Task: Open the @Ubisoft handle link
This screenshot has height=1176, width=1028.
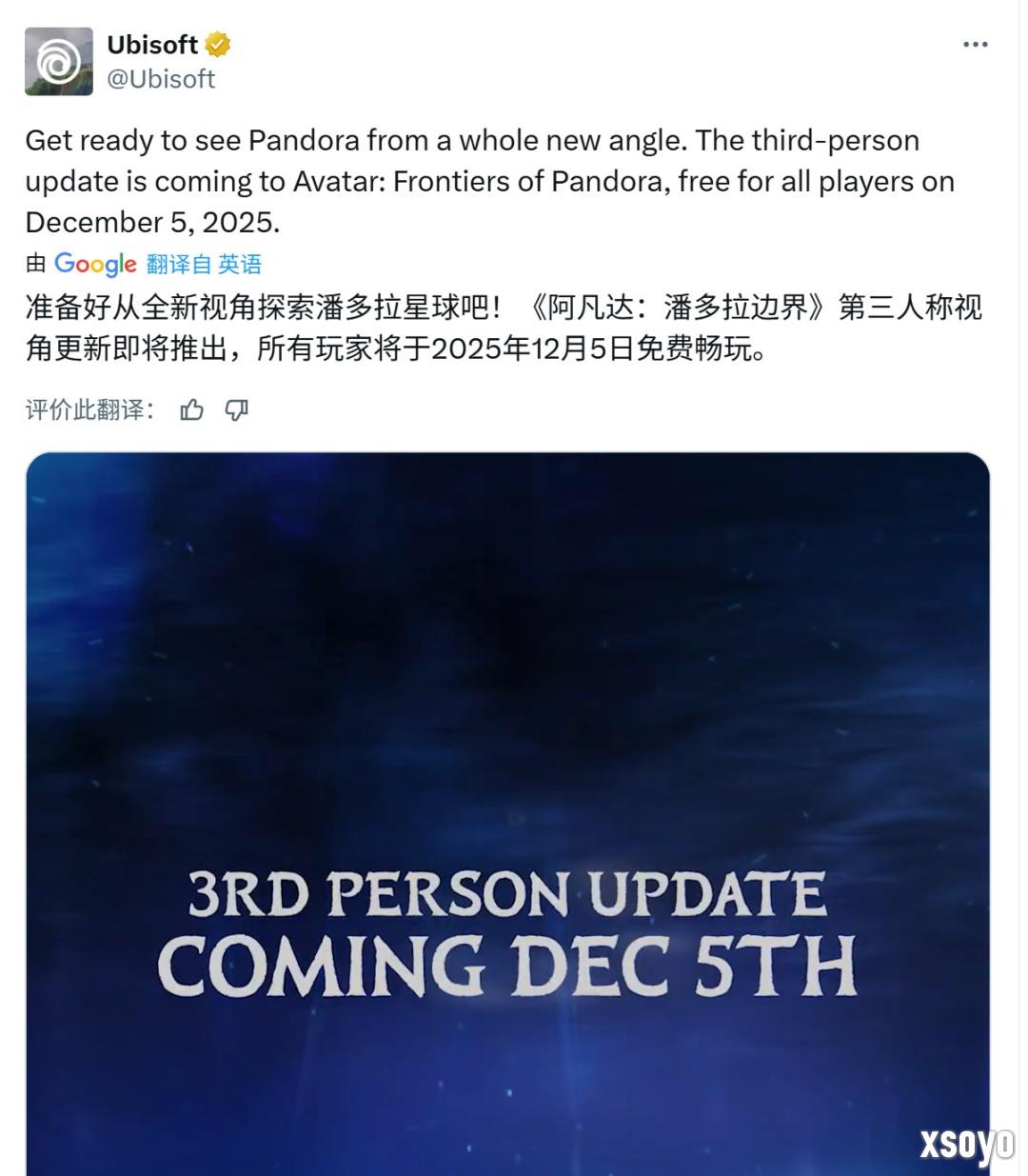Action: (161, 79)
